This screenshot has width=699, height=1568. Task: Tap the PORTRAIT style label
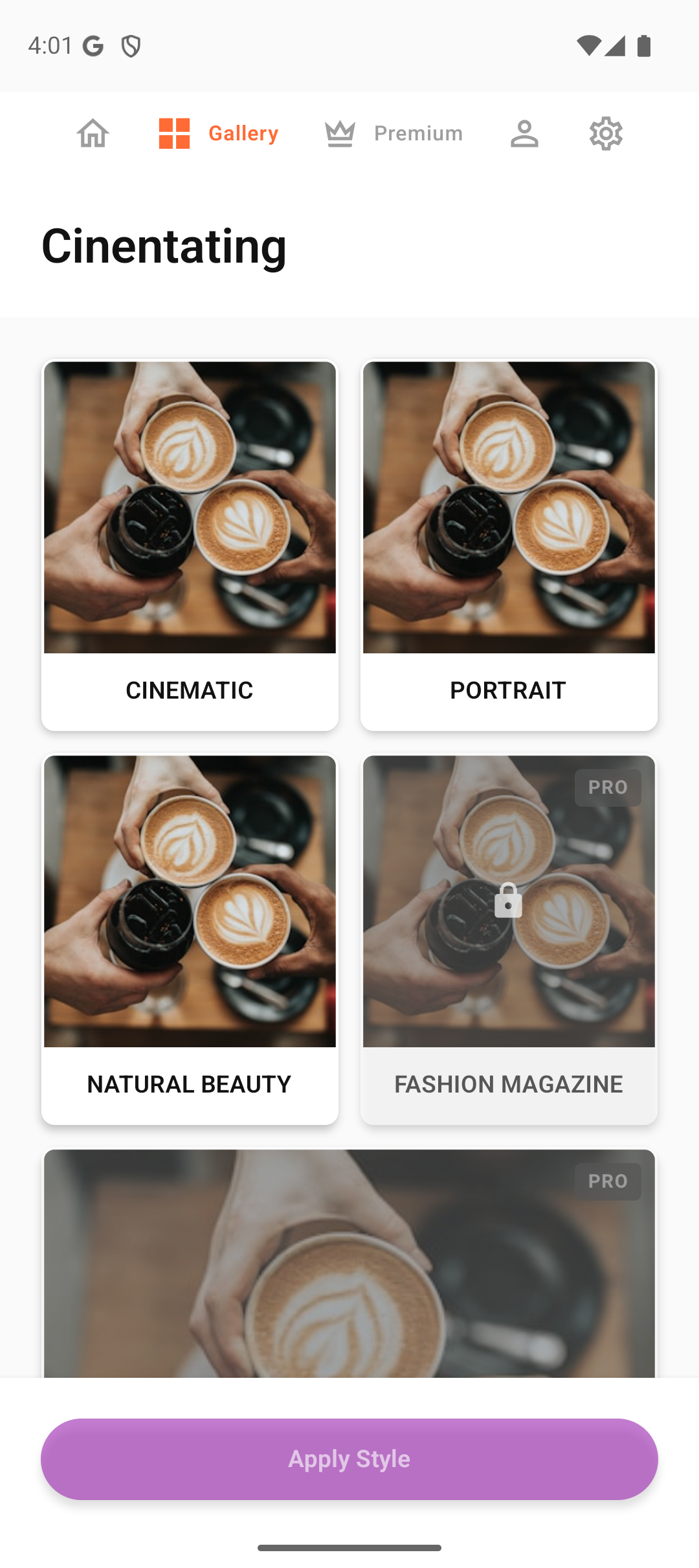tap(507, 690)
